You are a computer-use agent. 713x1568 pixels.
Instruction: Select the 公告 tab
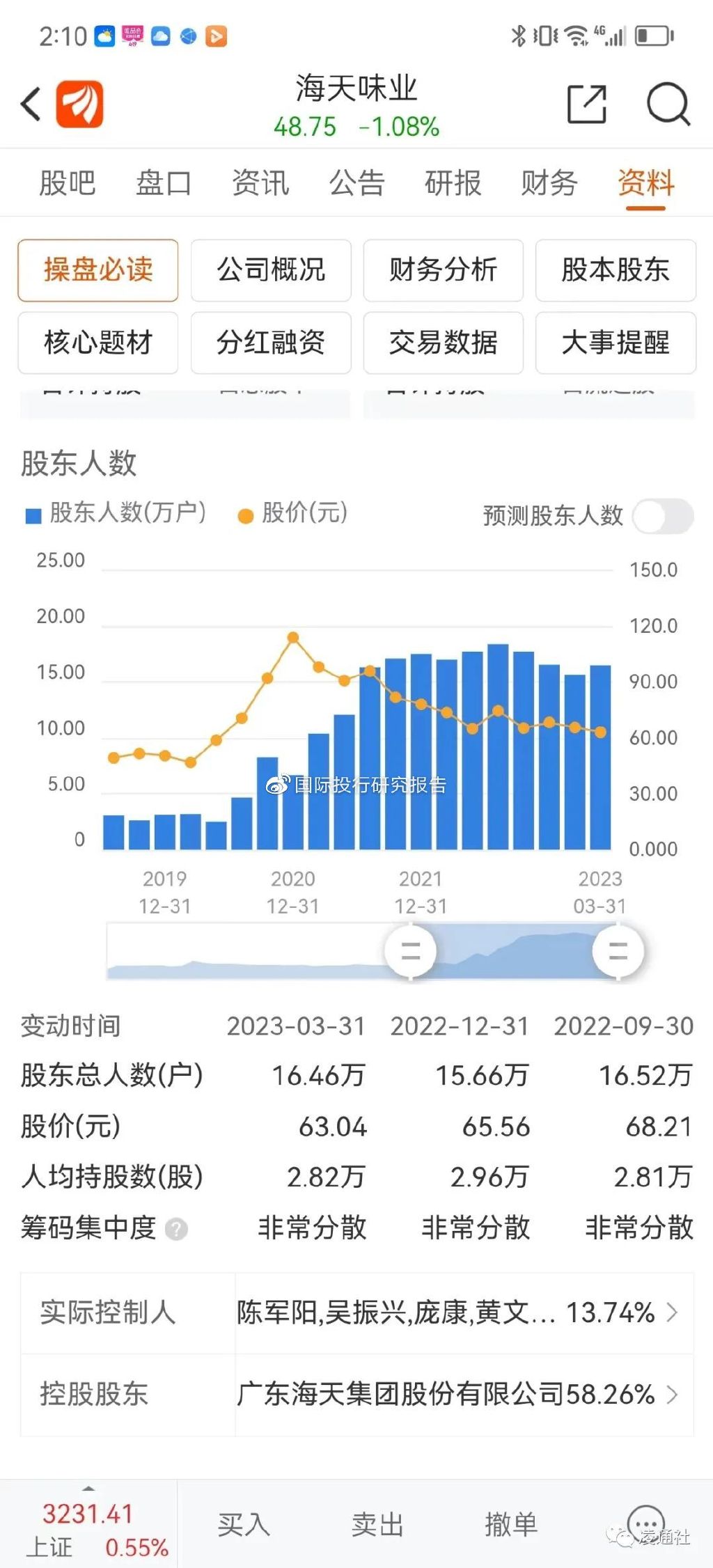(x=356, y=183)
